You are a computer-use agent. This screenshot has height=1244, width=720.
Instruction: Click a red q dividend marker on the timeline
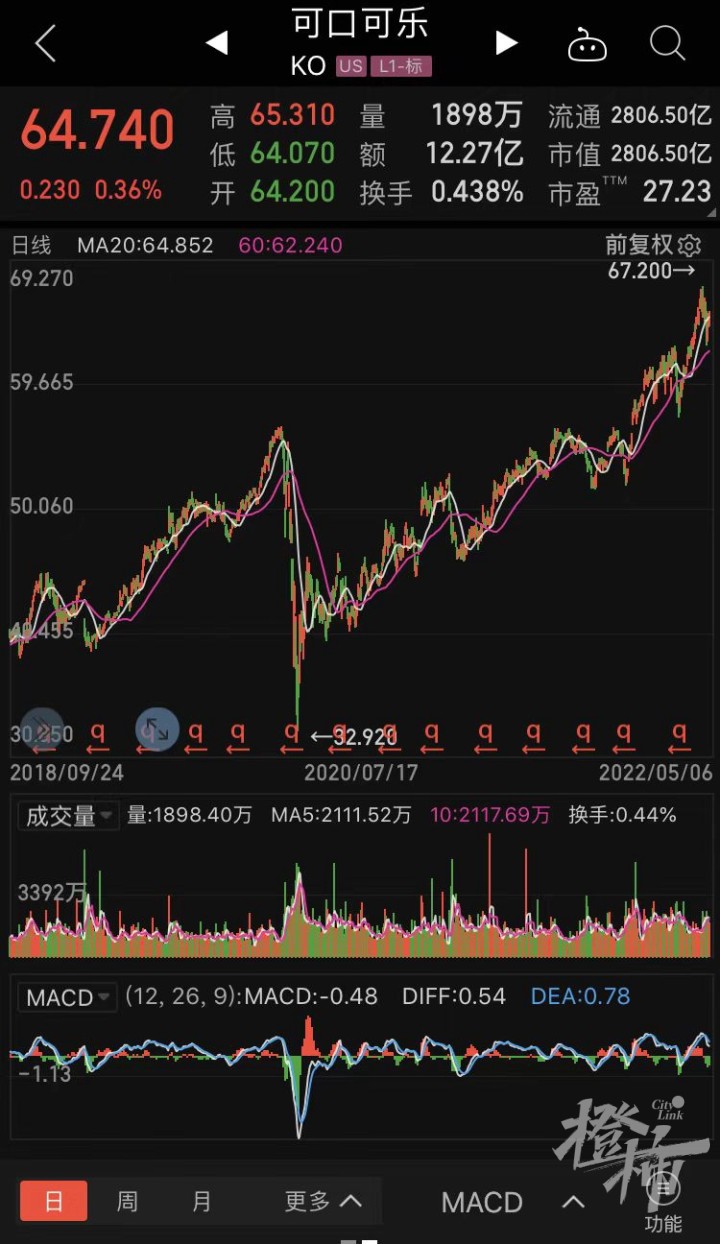click(x=433, y=734)
